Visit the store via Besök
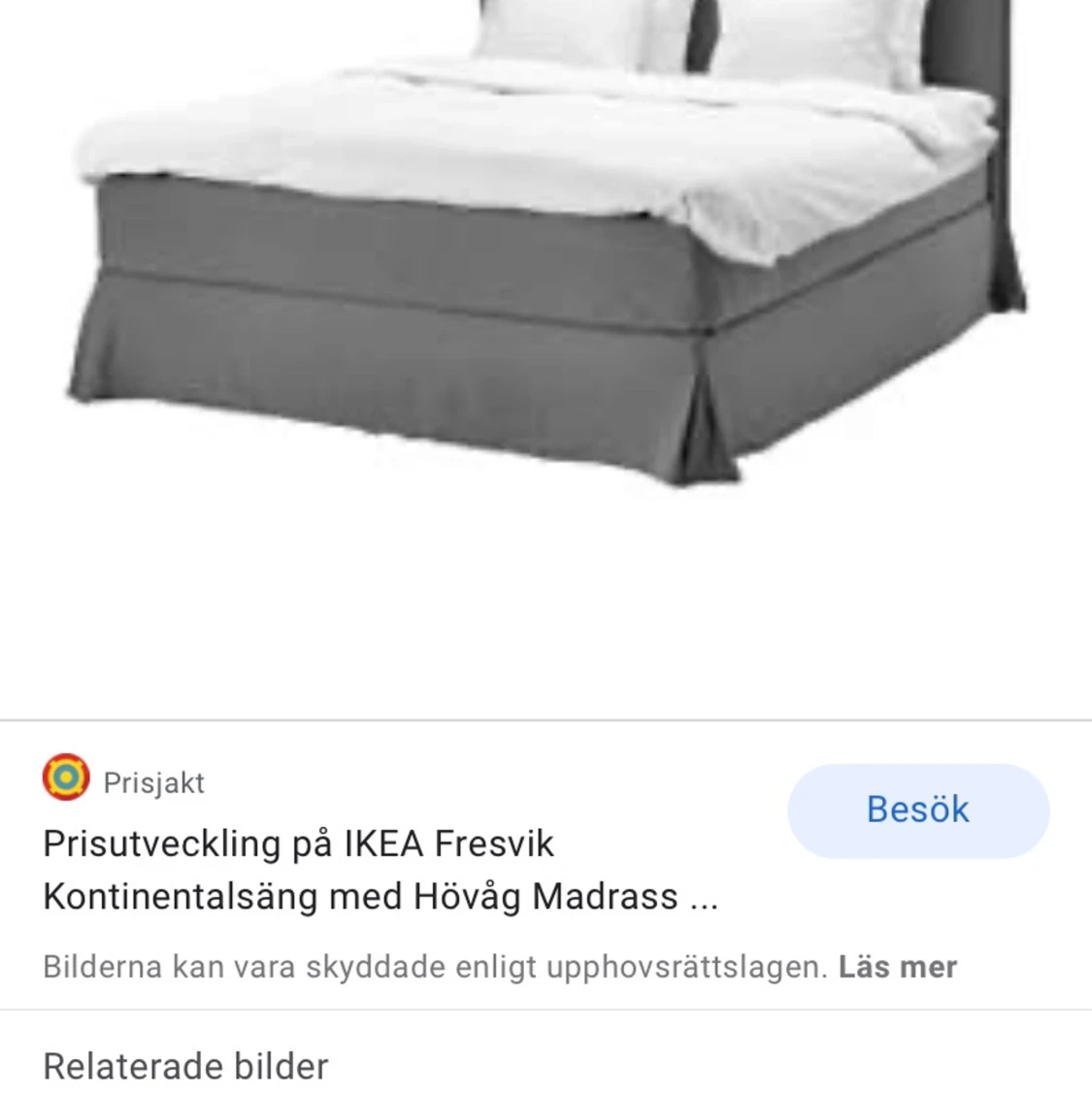Image resolution: width=1092 pixels, height=1093 pixels. point(917,810)
